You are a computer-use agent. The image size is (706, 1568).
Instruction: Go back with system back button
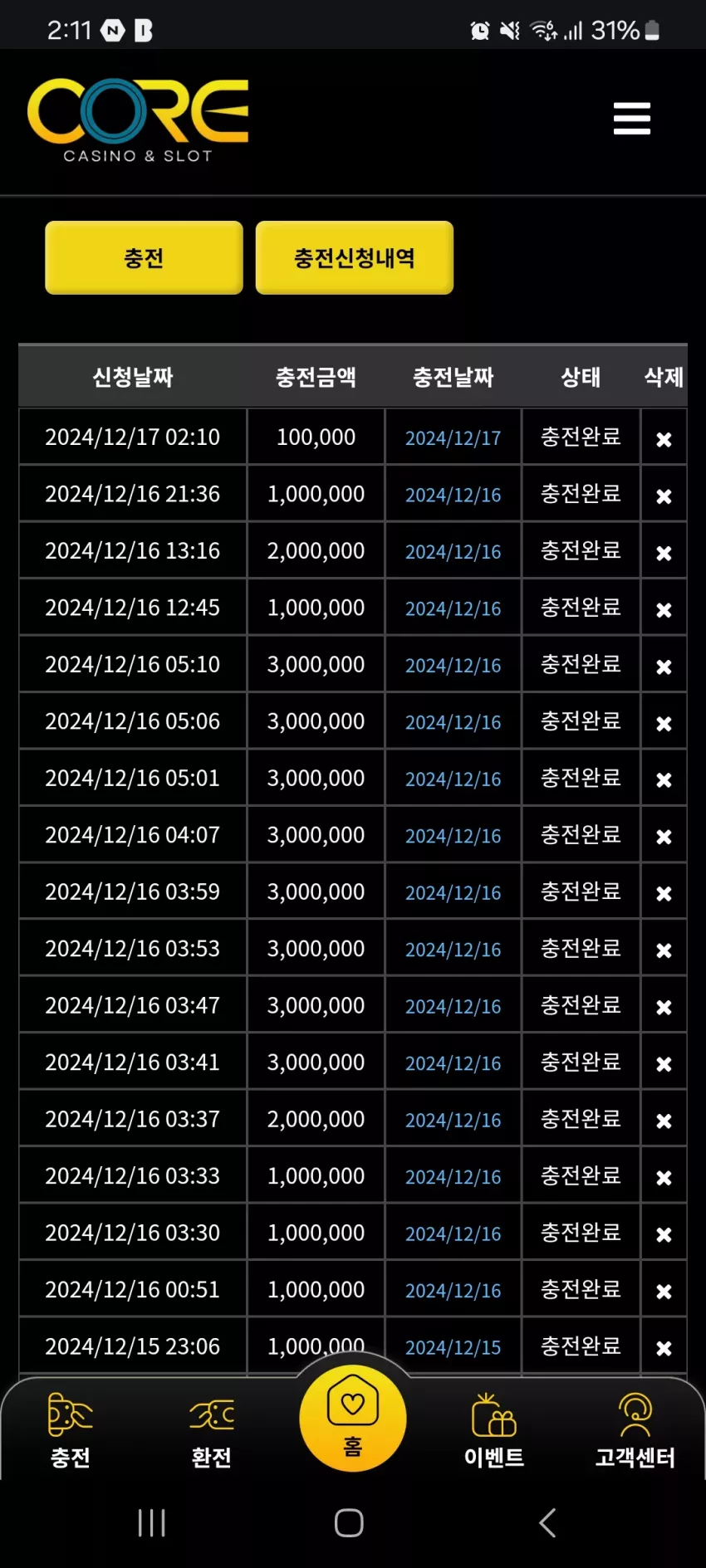pyautogui.click(x=547, y=1522)
